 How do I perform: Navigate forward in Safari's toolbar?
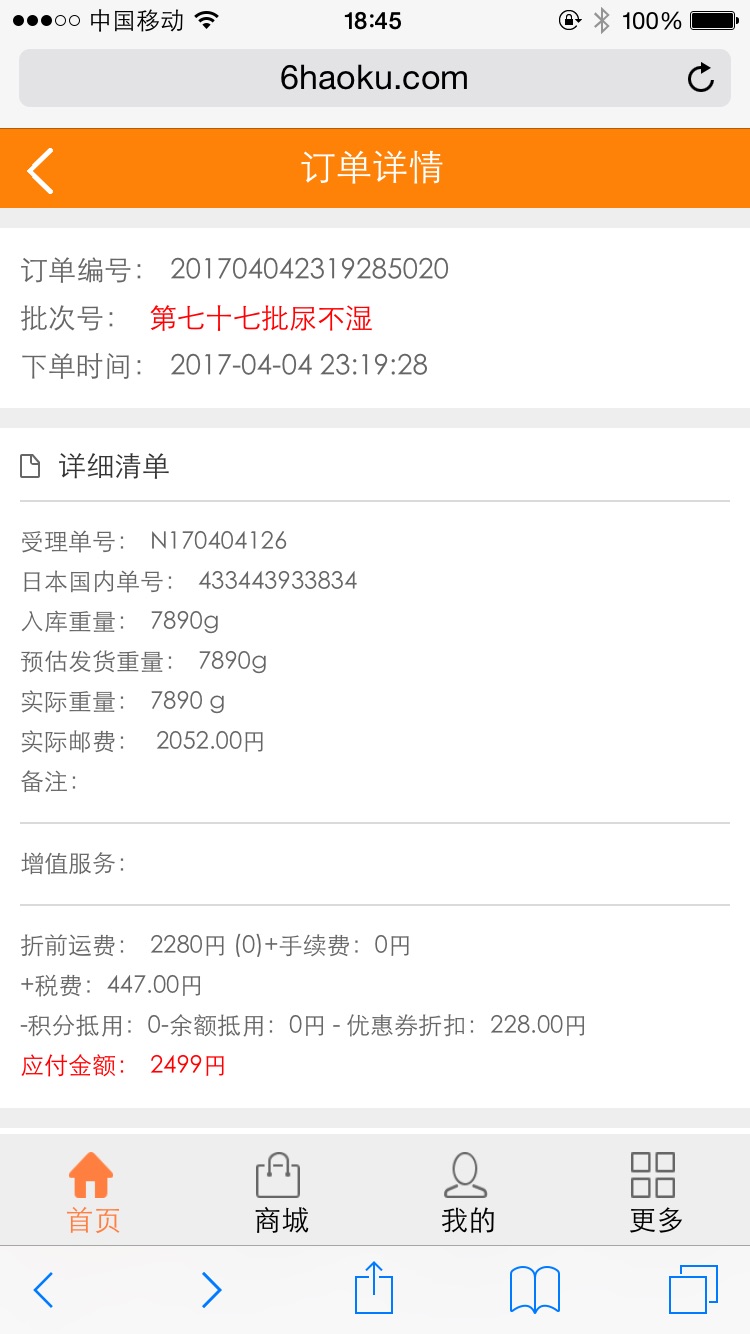(x=211, y=1290)
